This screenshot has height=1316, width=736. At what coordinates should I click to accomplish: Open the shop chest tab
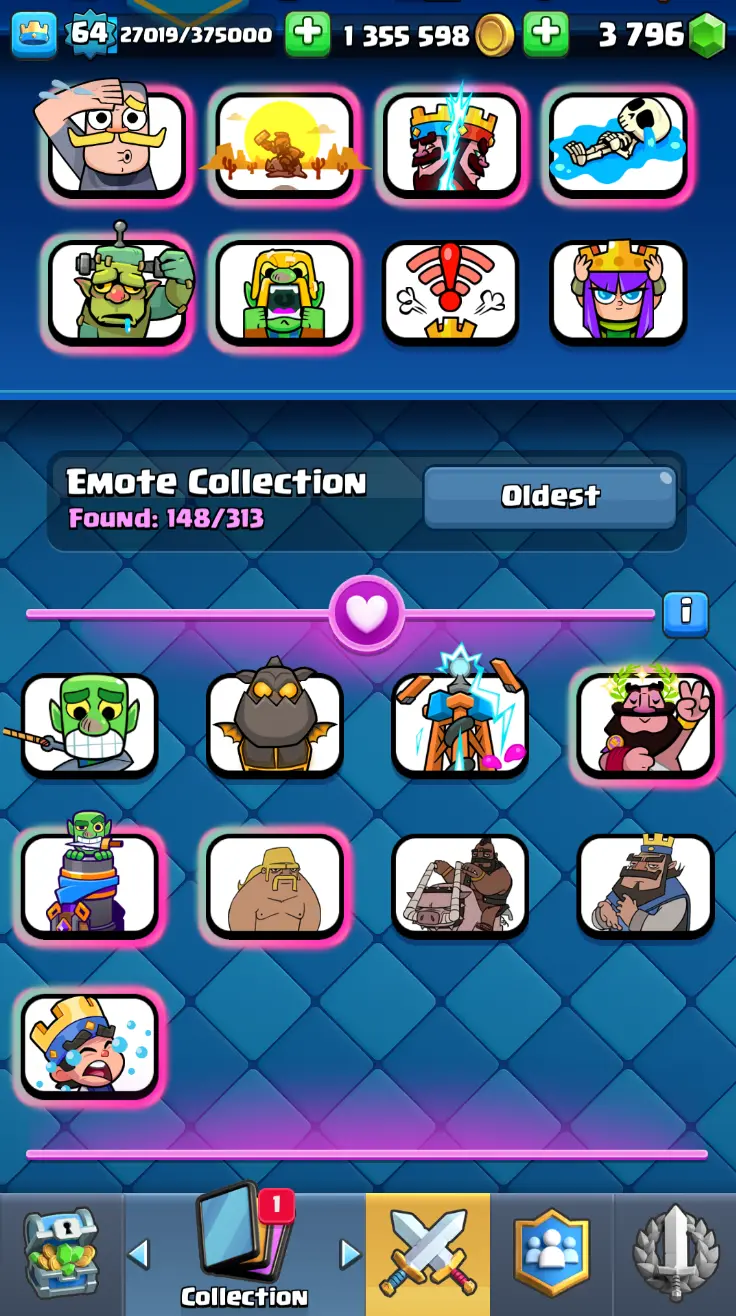pyautogui.click(x=61, y=1254)
